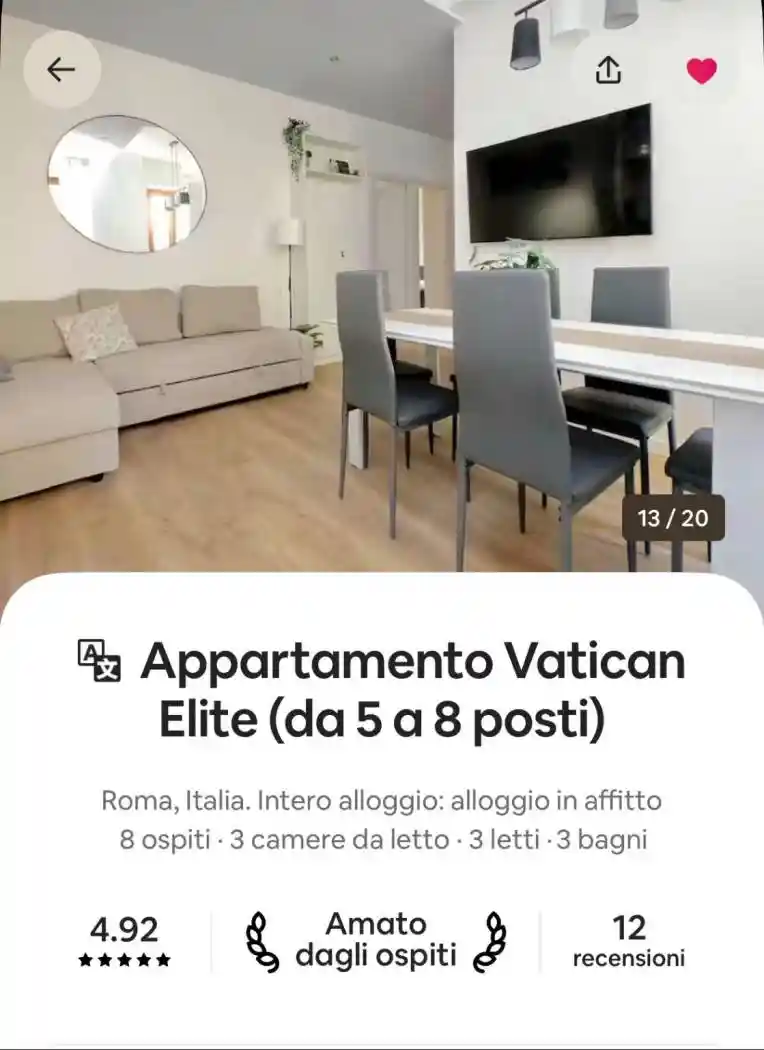Tap the back arrow to exit listing
764x1050 pixels.
click(63, 69)
